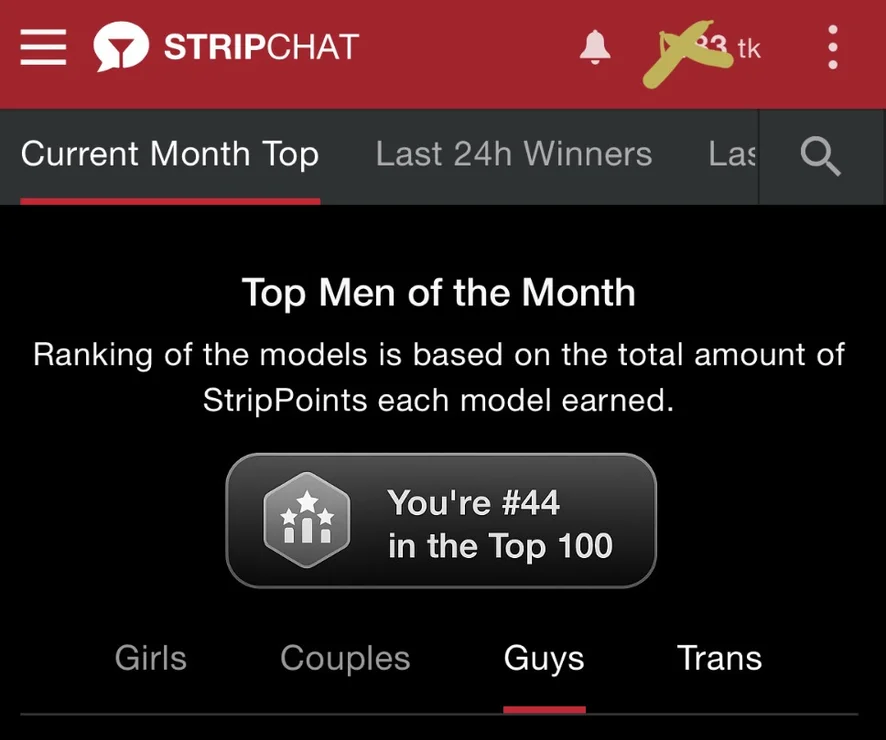The height and width of the screenshot is (740, 886).
Task: Open the notifications bell
Action: coord(596,47)
